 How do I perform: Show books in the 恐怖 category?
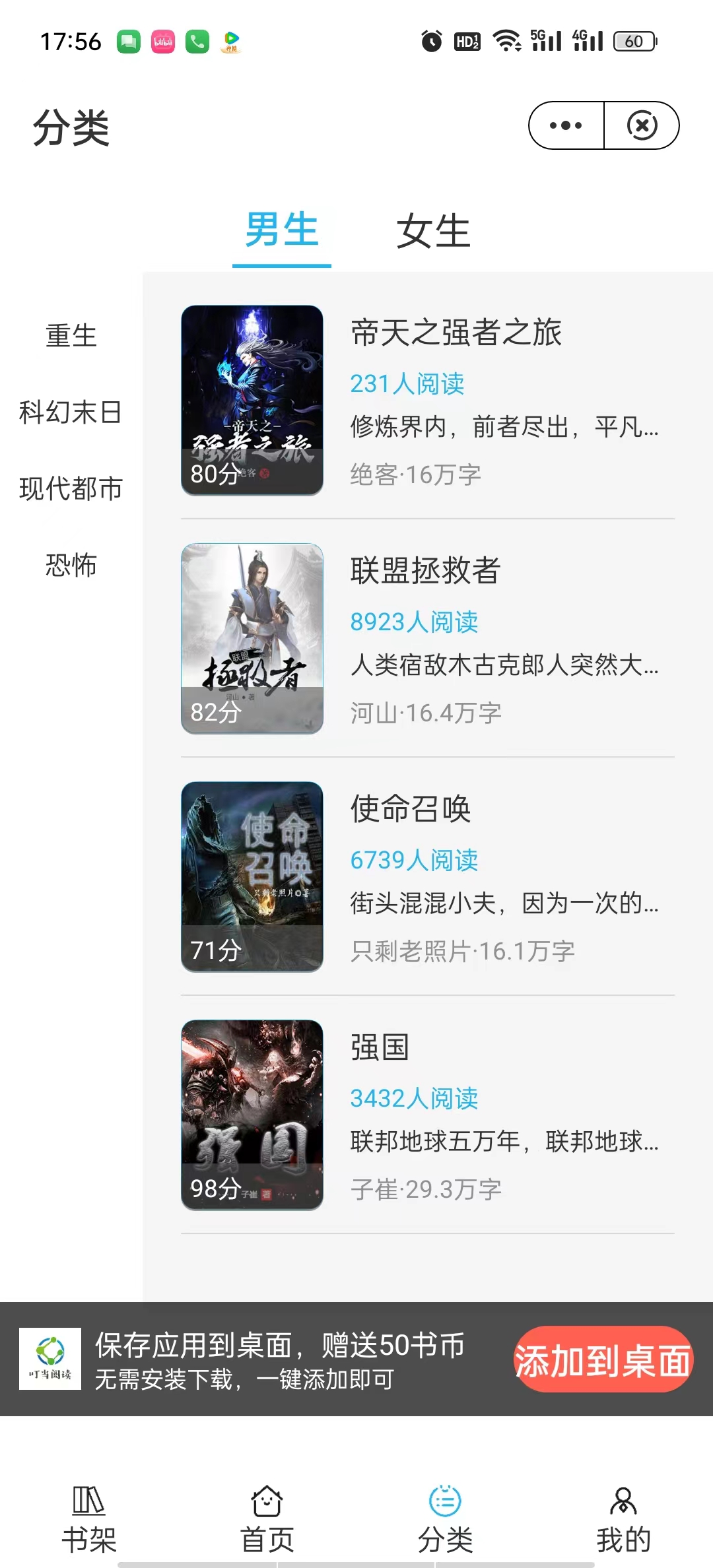(x=71, y=566)
